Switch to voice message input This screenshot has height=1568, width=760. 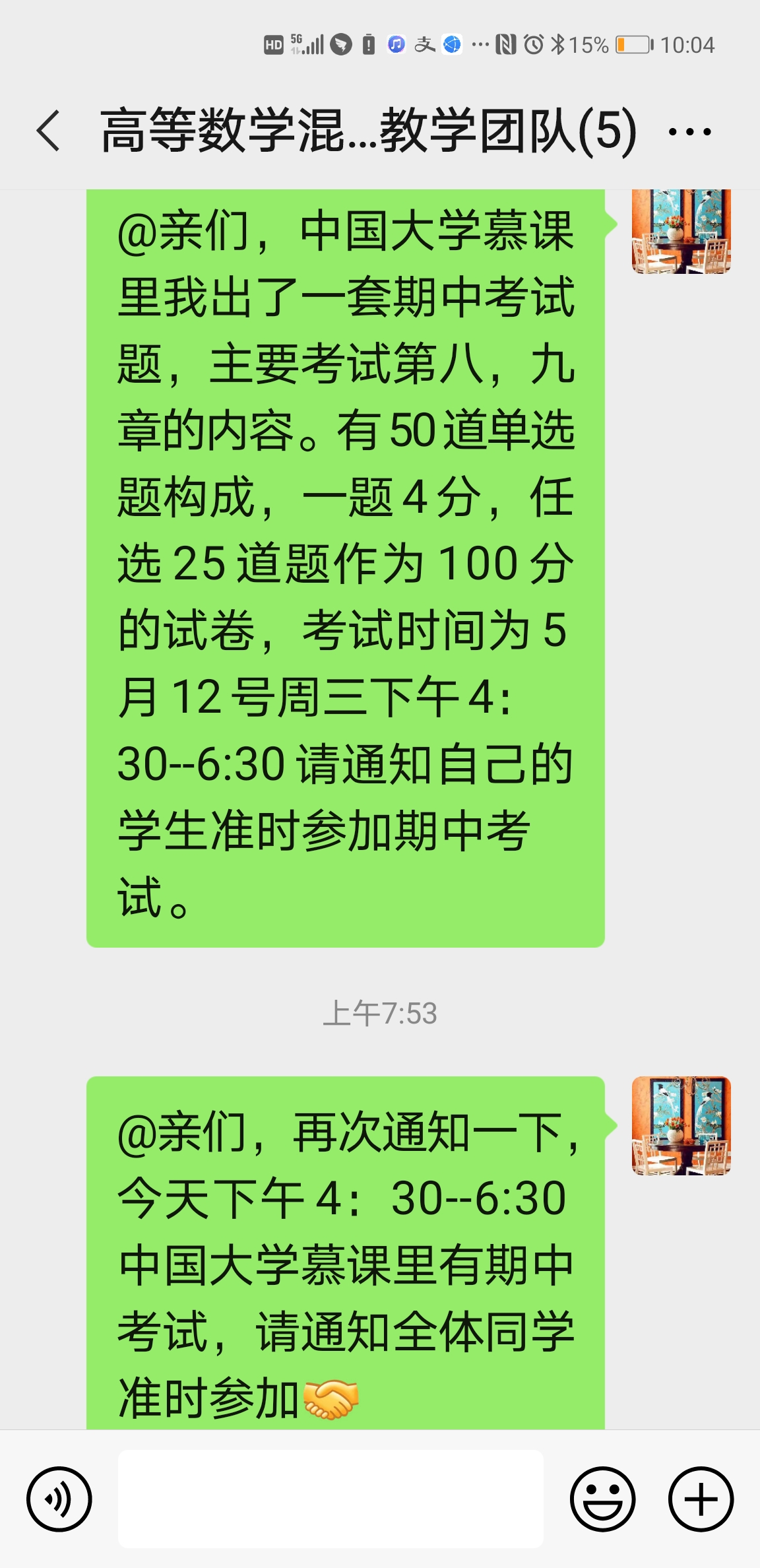pos(59,1499)
